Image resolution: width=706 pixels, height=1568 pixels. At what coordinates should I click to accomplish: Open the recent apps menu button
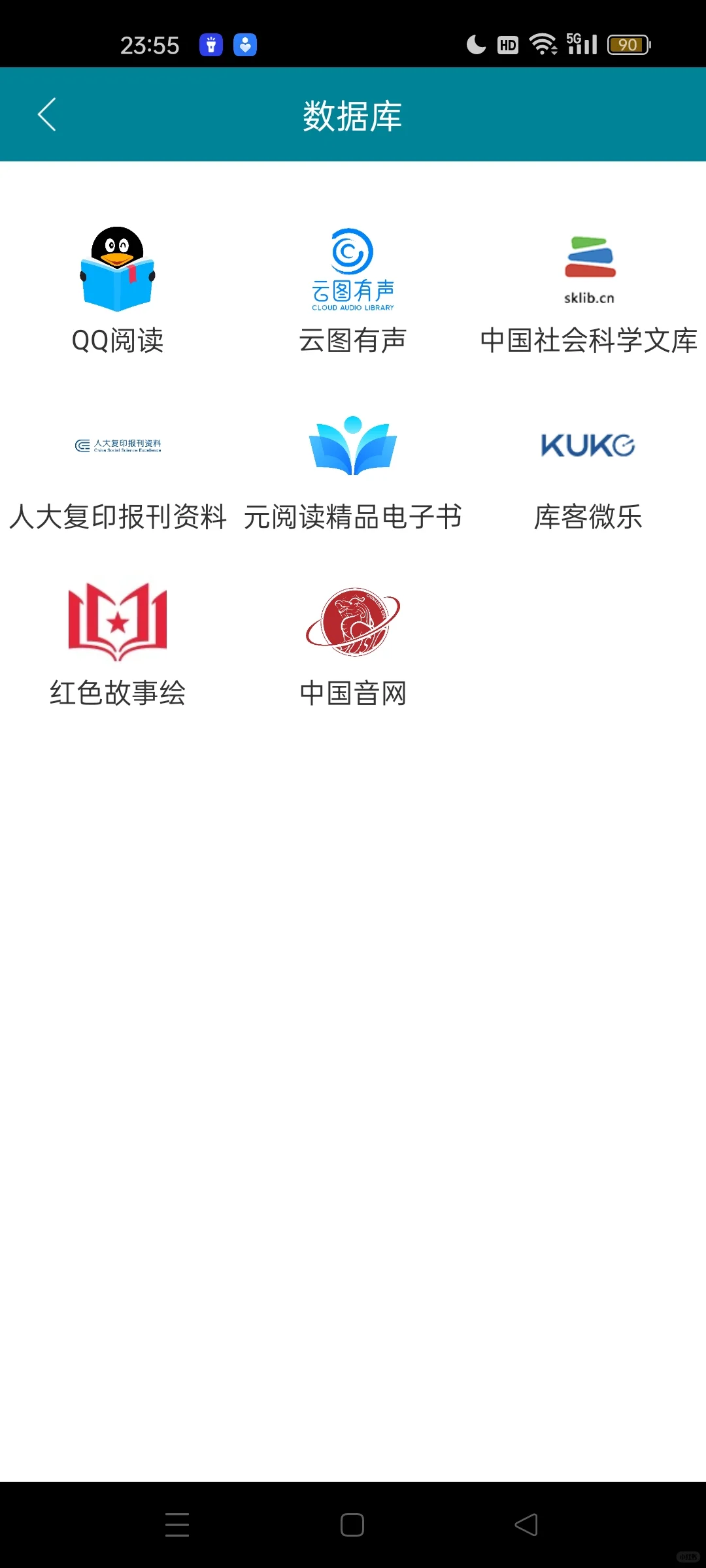(177, 1525)
